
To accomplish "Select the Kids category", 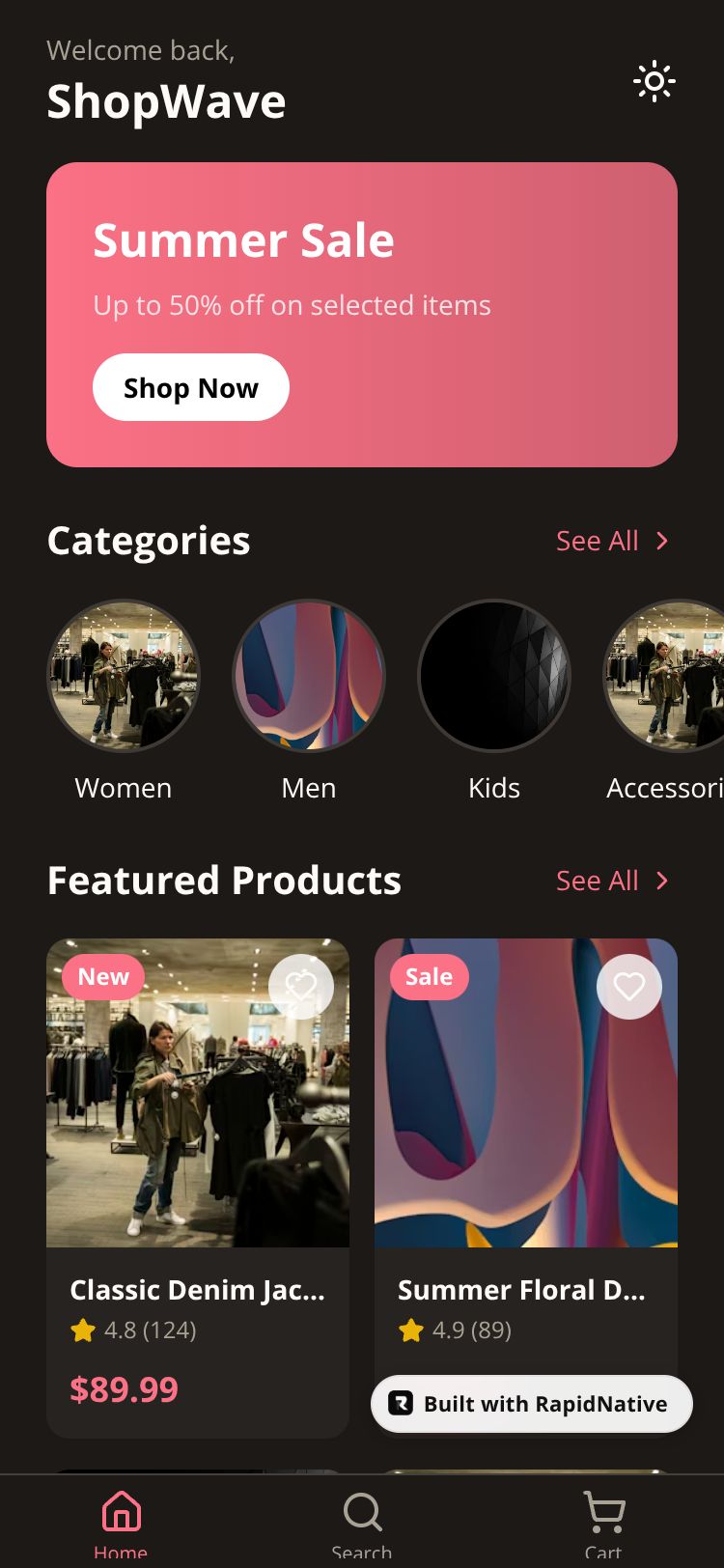I will (x=494, y=676).
